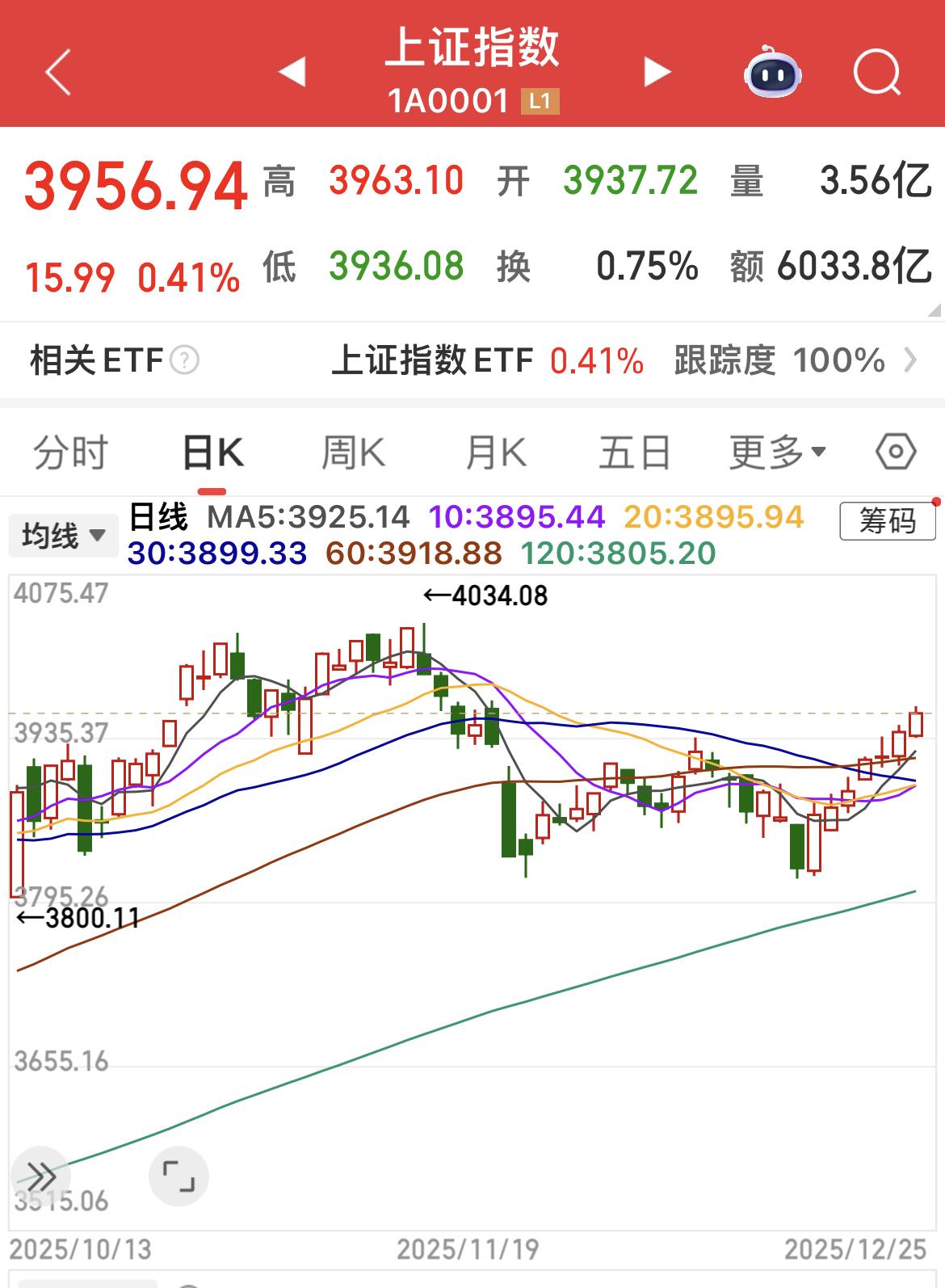Switch to the 月K monthly chart tab
The width and height of the screenshot is (945, 1288).
pos(495,453)
